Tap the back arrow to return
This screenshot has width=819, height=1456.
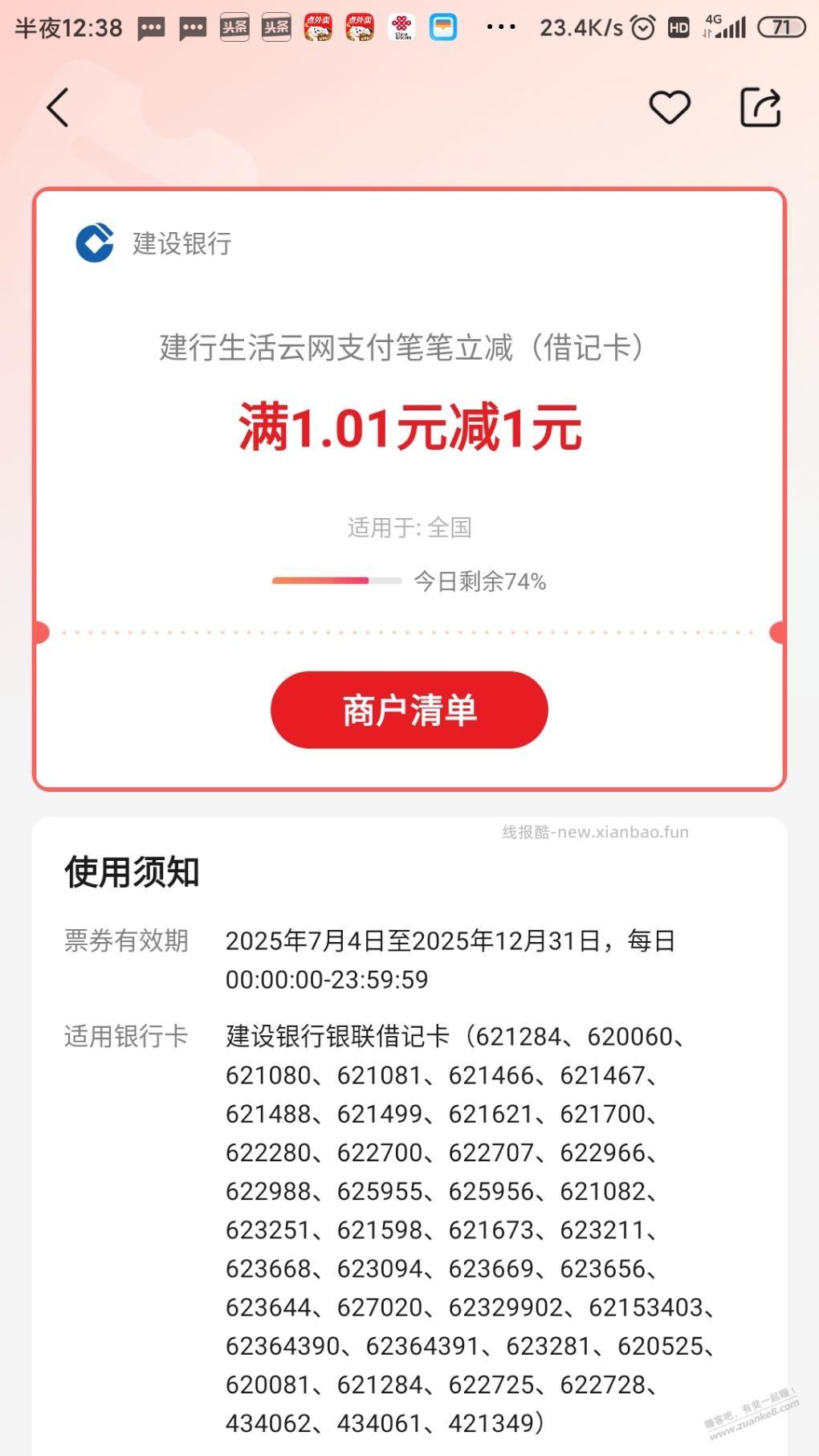pyautogui.click(x=56, y=107)
